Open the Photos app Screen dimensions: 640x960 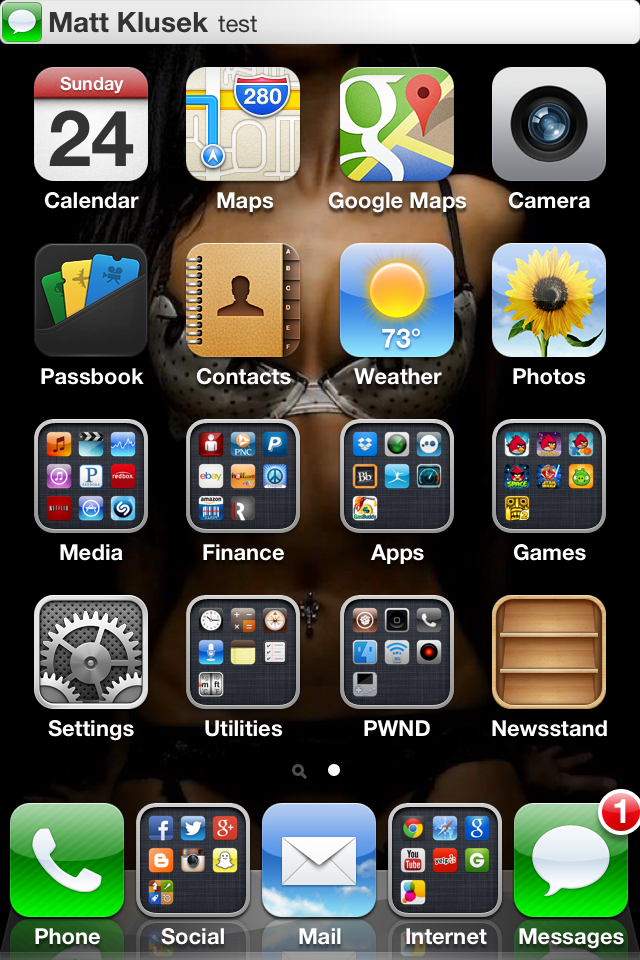point(549,300)
